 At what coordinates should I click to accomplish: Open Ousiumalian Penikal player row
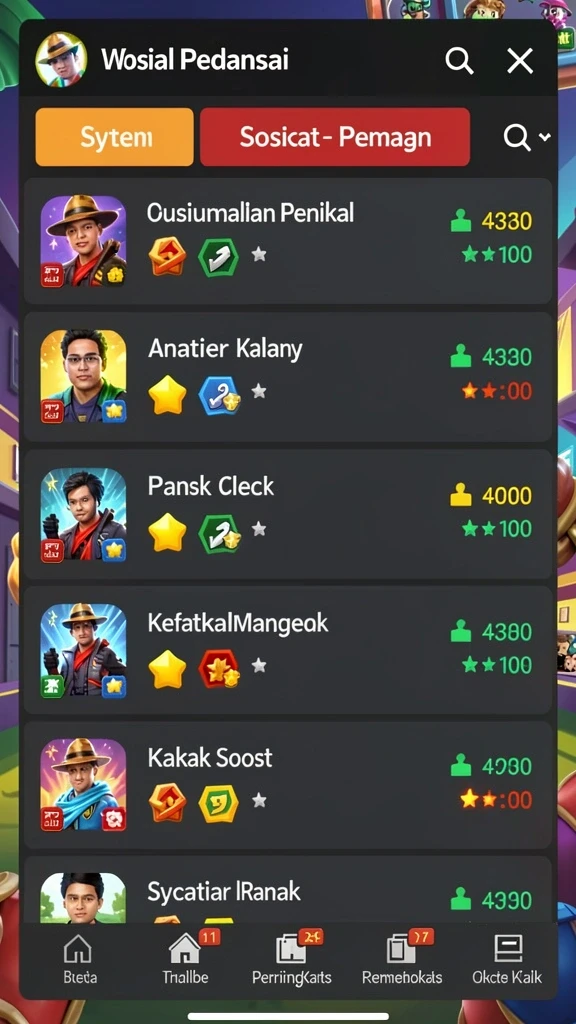[288, 241]
